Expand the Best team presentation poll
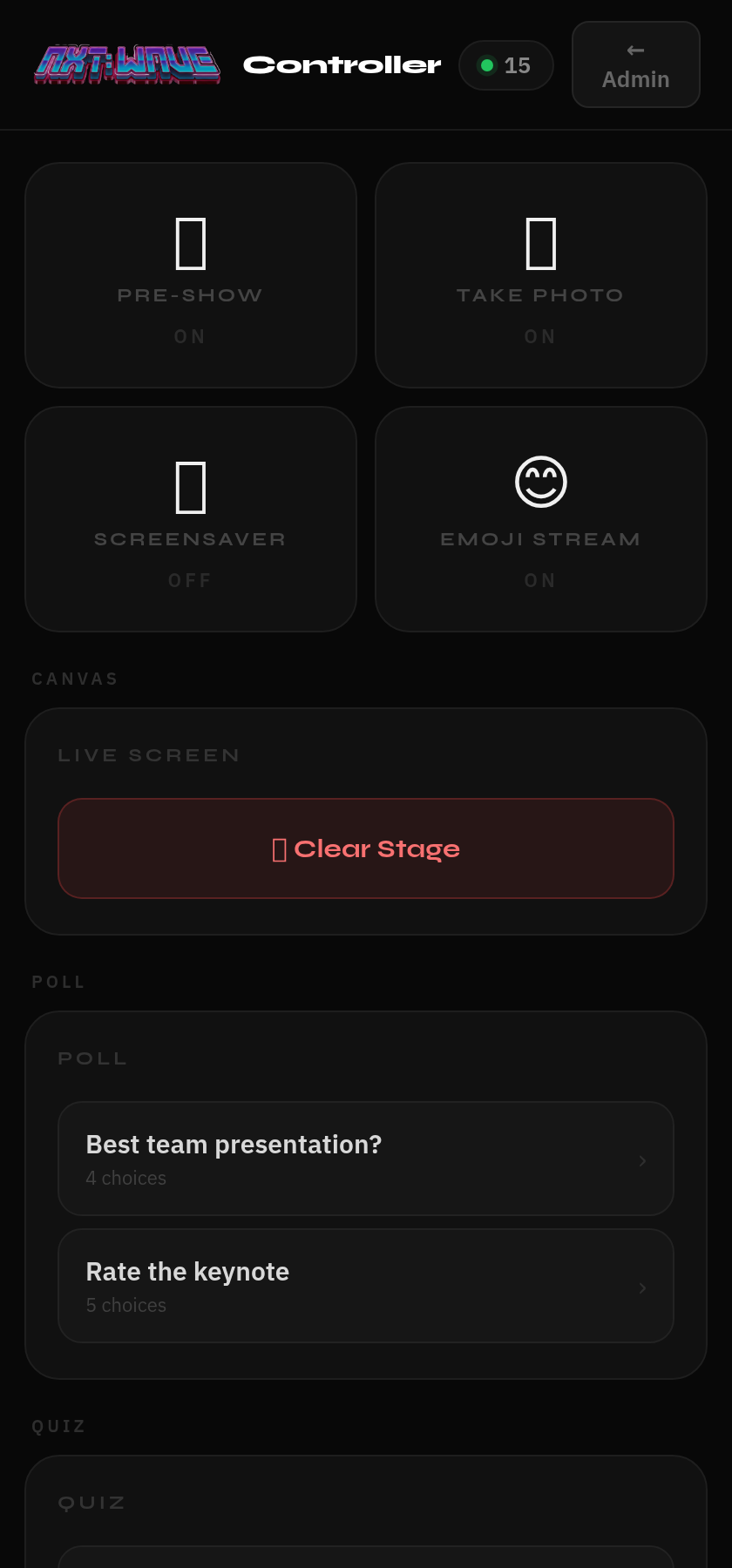This screenshot has width=732, height=1568. [366, 1159]
